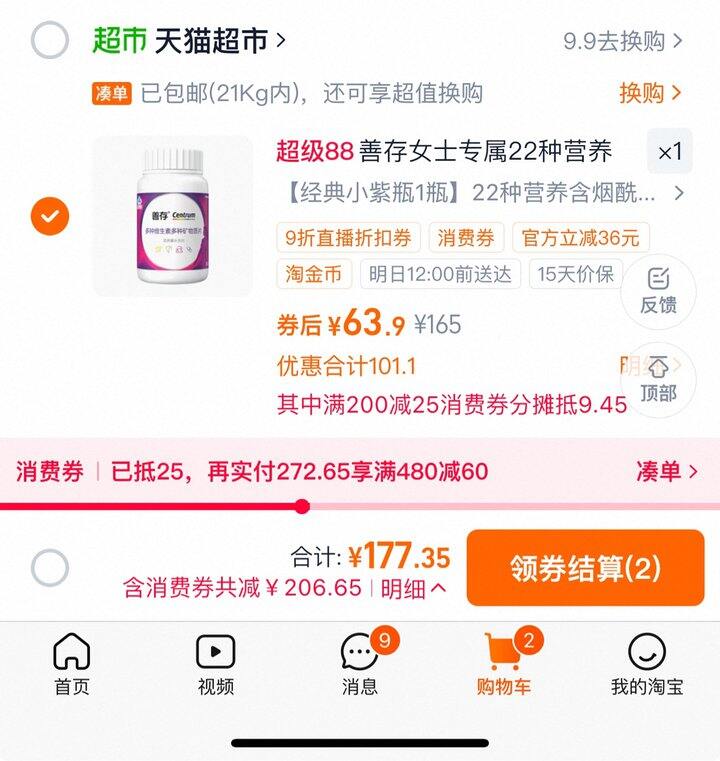Open the 反馈 feedback button

tap(657, 290)
